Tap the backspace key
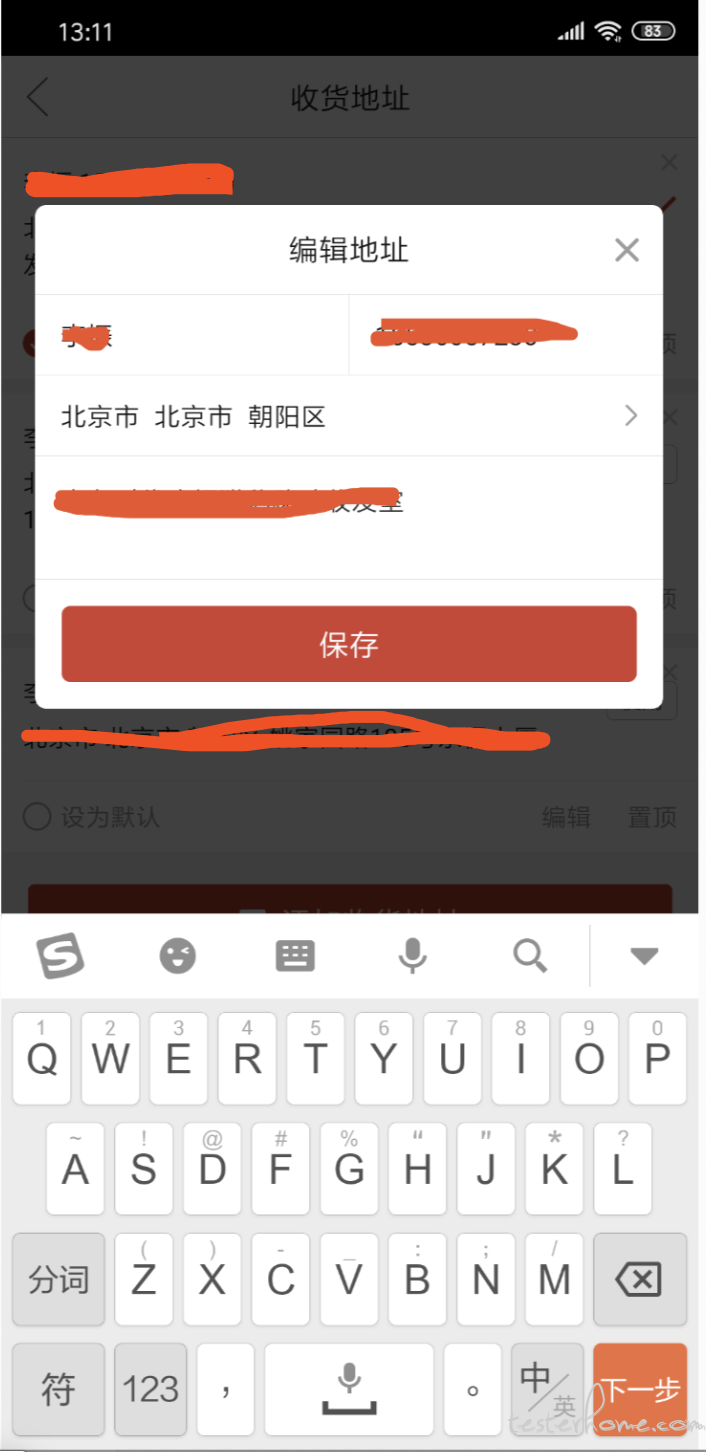 (640, 1279)
